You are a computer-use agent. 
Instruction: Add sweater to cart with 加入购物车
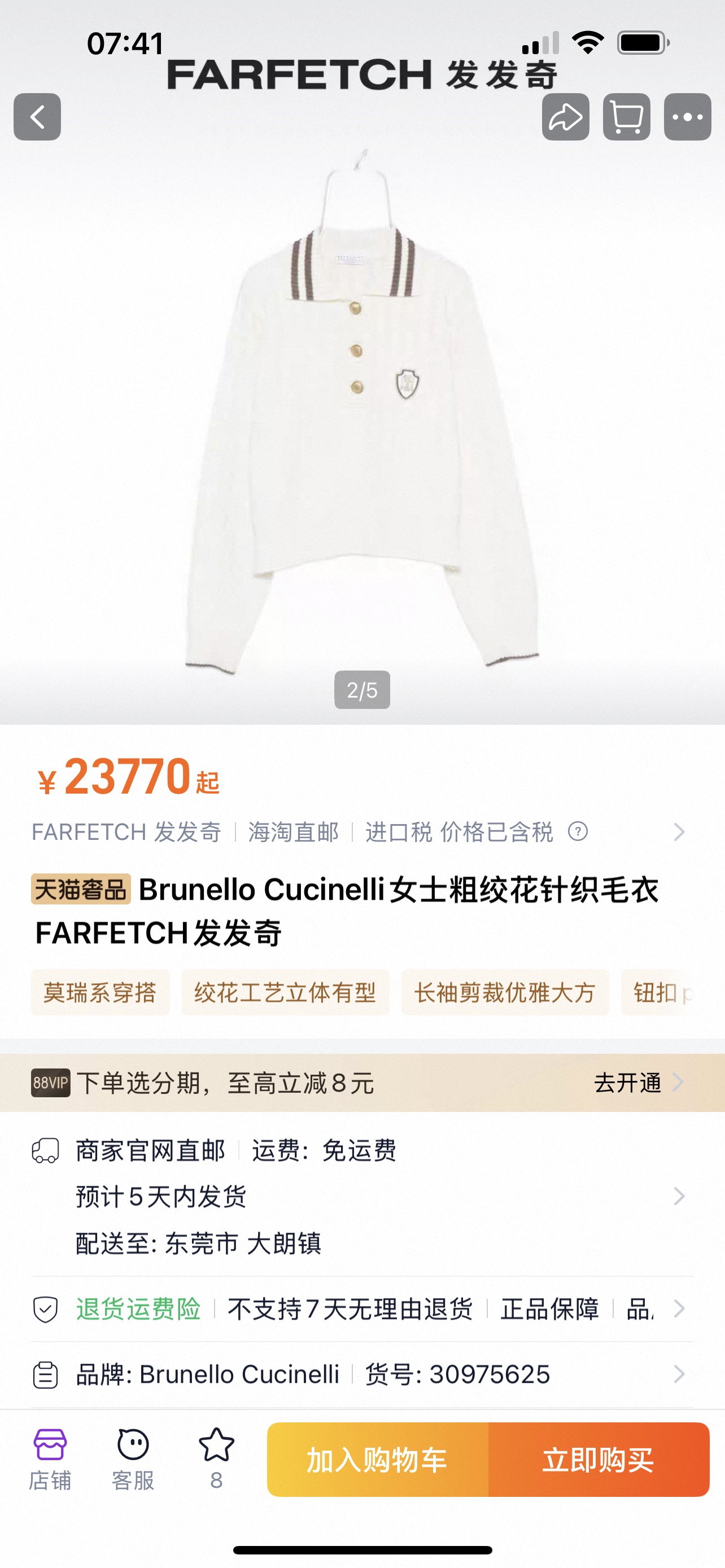[x=377, y=1460]
